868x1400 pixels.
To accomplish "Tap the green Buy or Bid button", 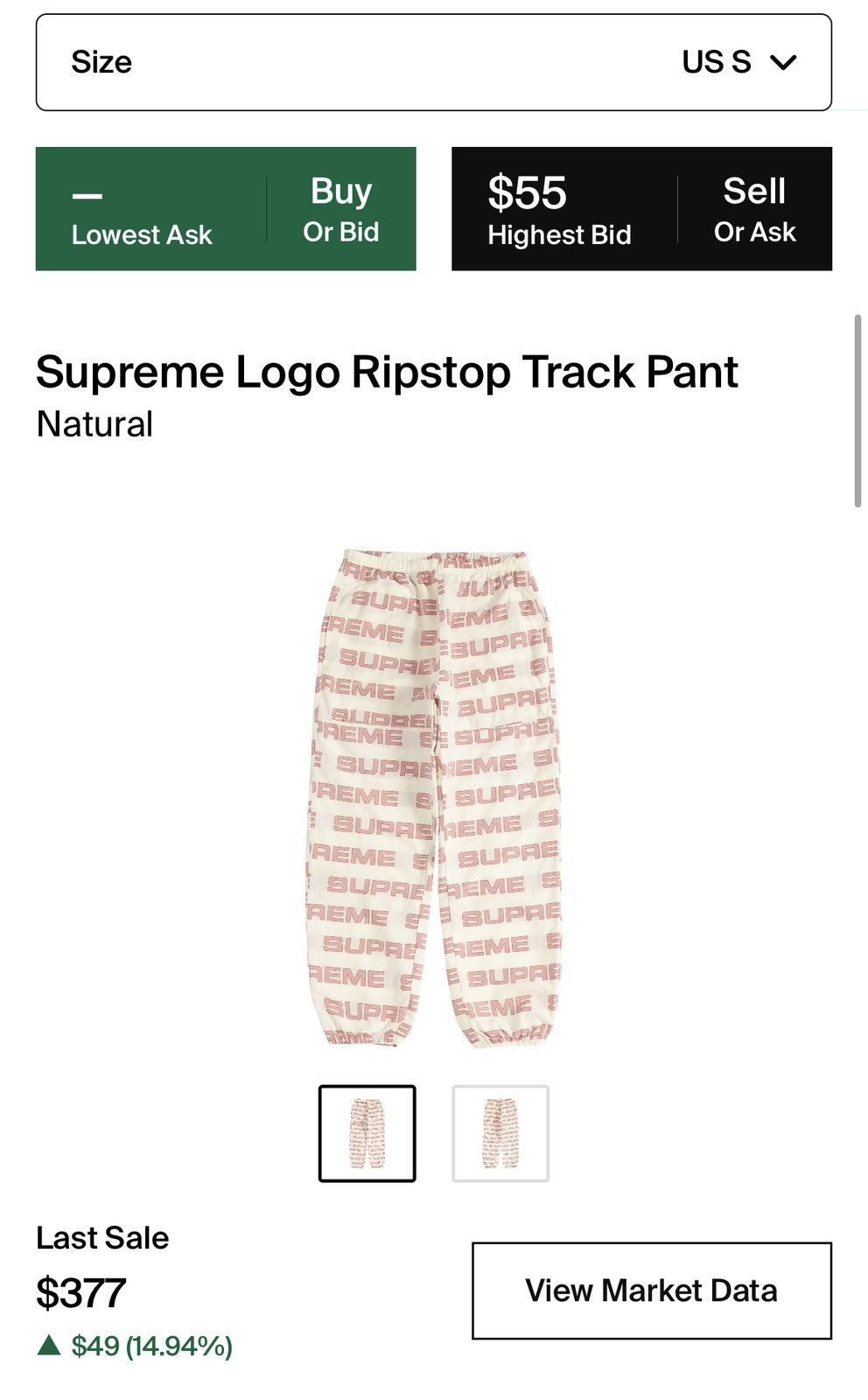I will (226, 209).
